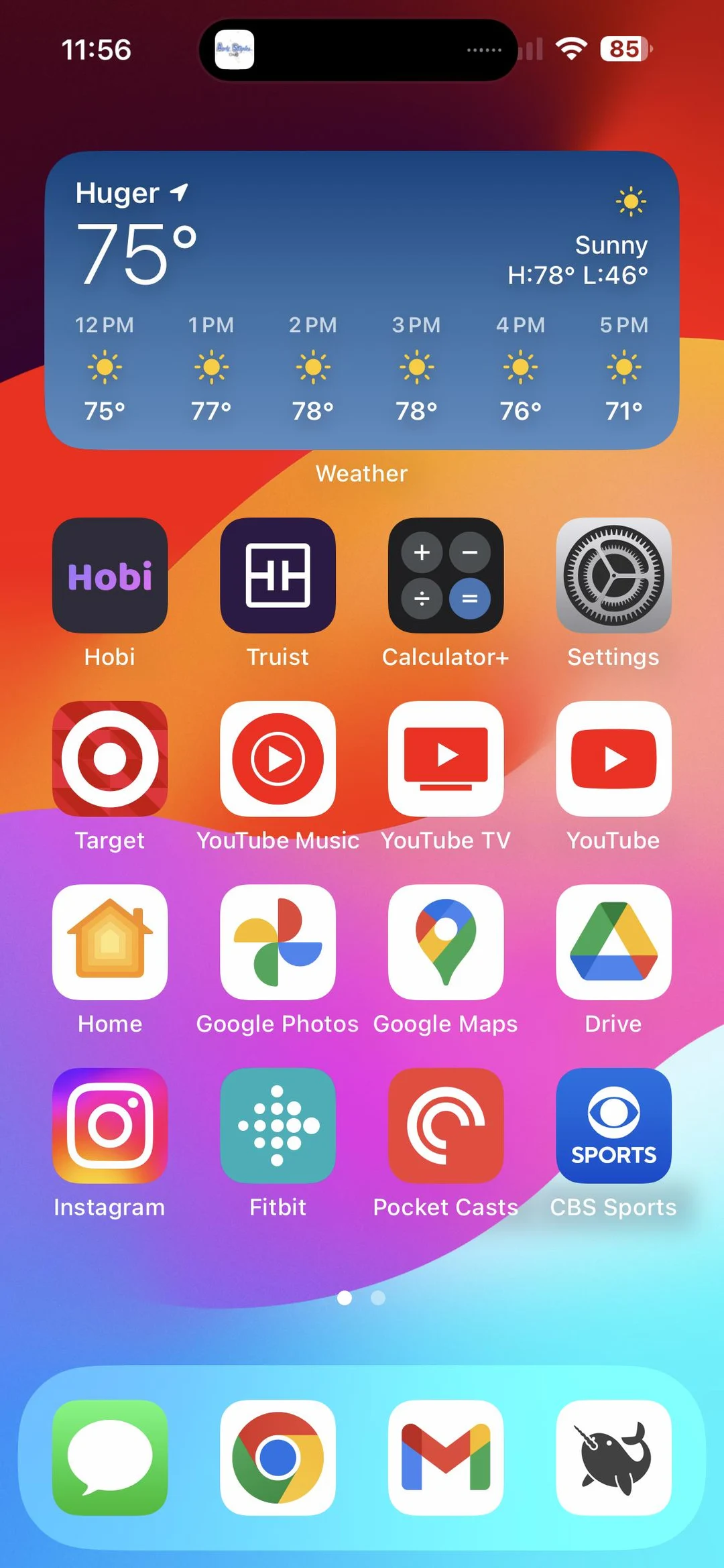Launch the Target app
Viewport: 724px width, 1568px height.
pyautogui.click(x=110, y=759)
